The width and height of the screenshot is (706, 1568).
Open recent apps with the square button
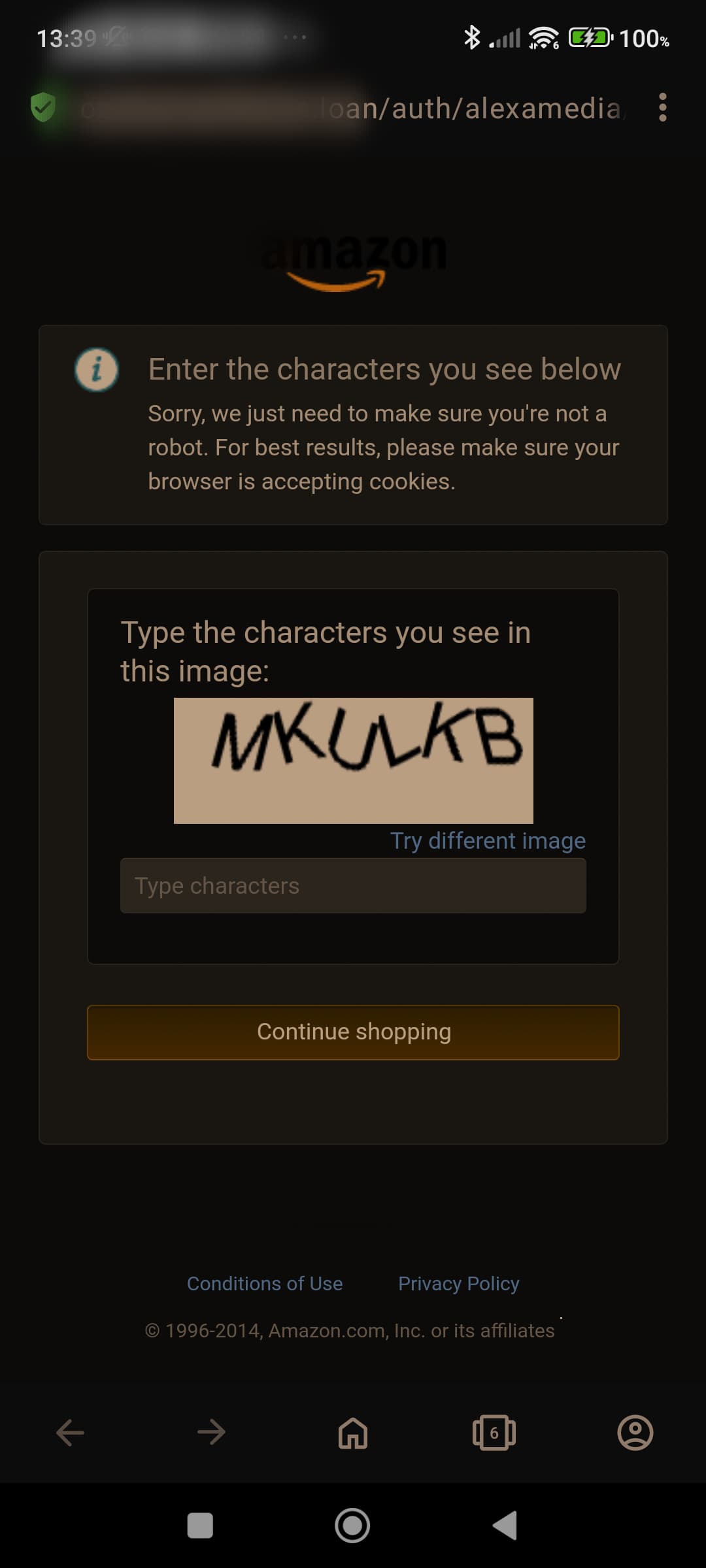point(200,1526)
